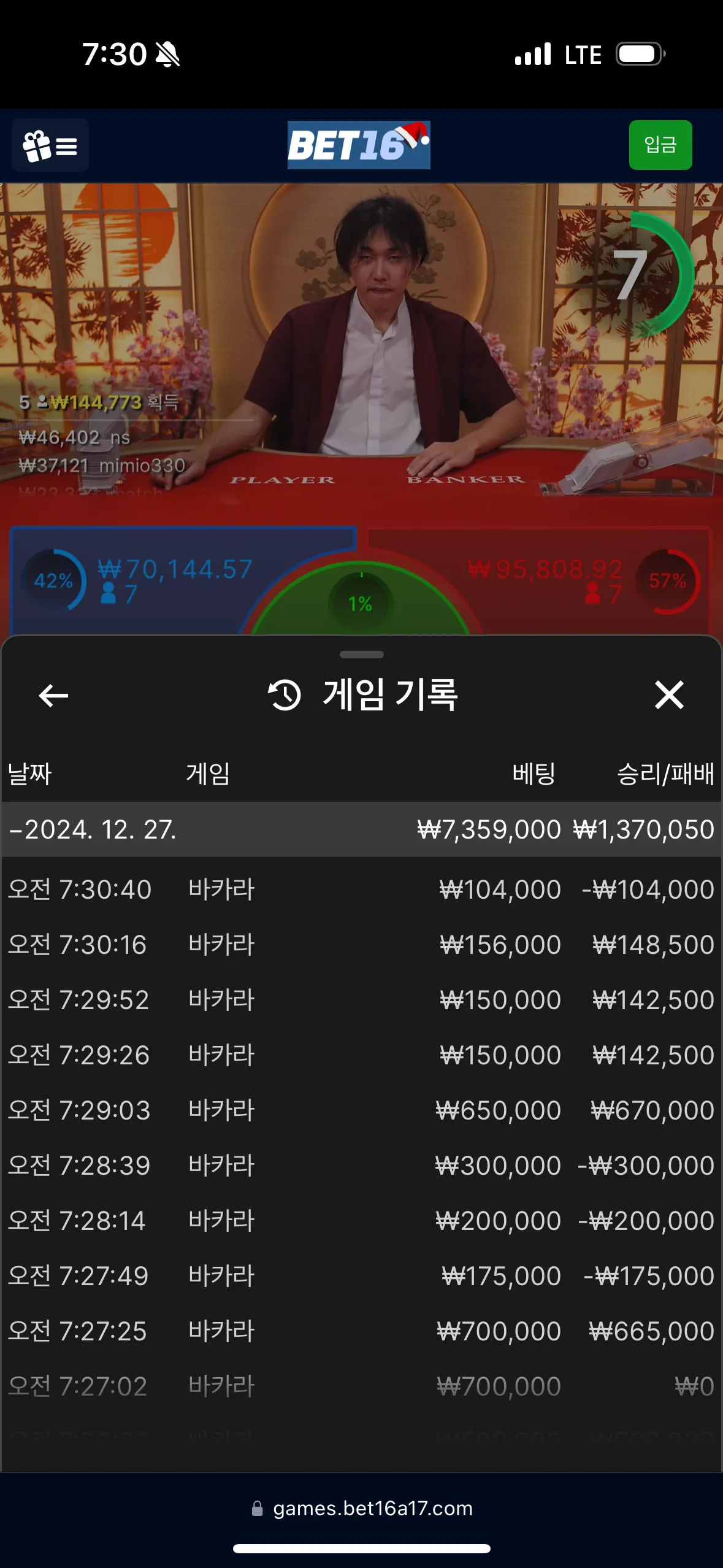Screen dimensions: 723x1568
Task: Open the 오전 7:27:25 ₩700,000 bet record
Action: (361, 1331)
